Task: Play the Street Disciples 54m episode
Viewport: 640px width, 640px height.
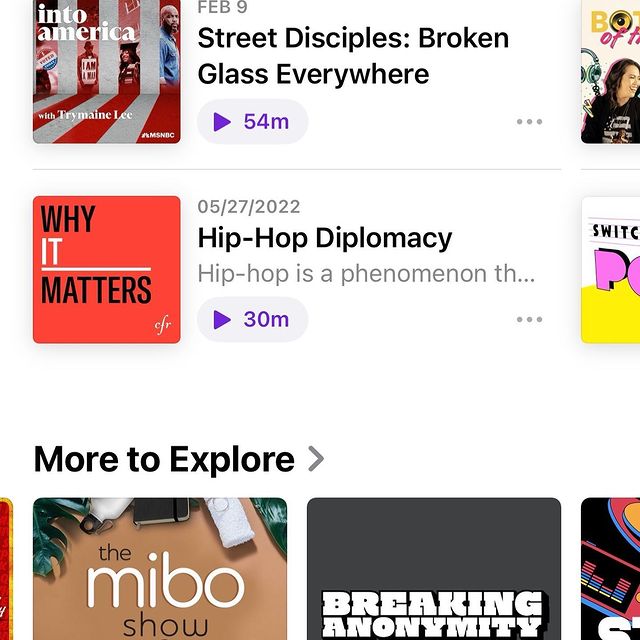Action: tap(252, 122)
